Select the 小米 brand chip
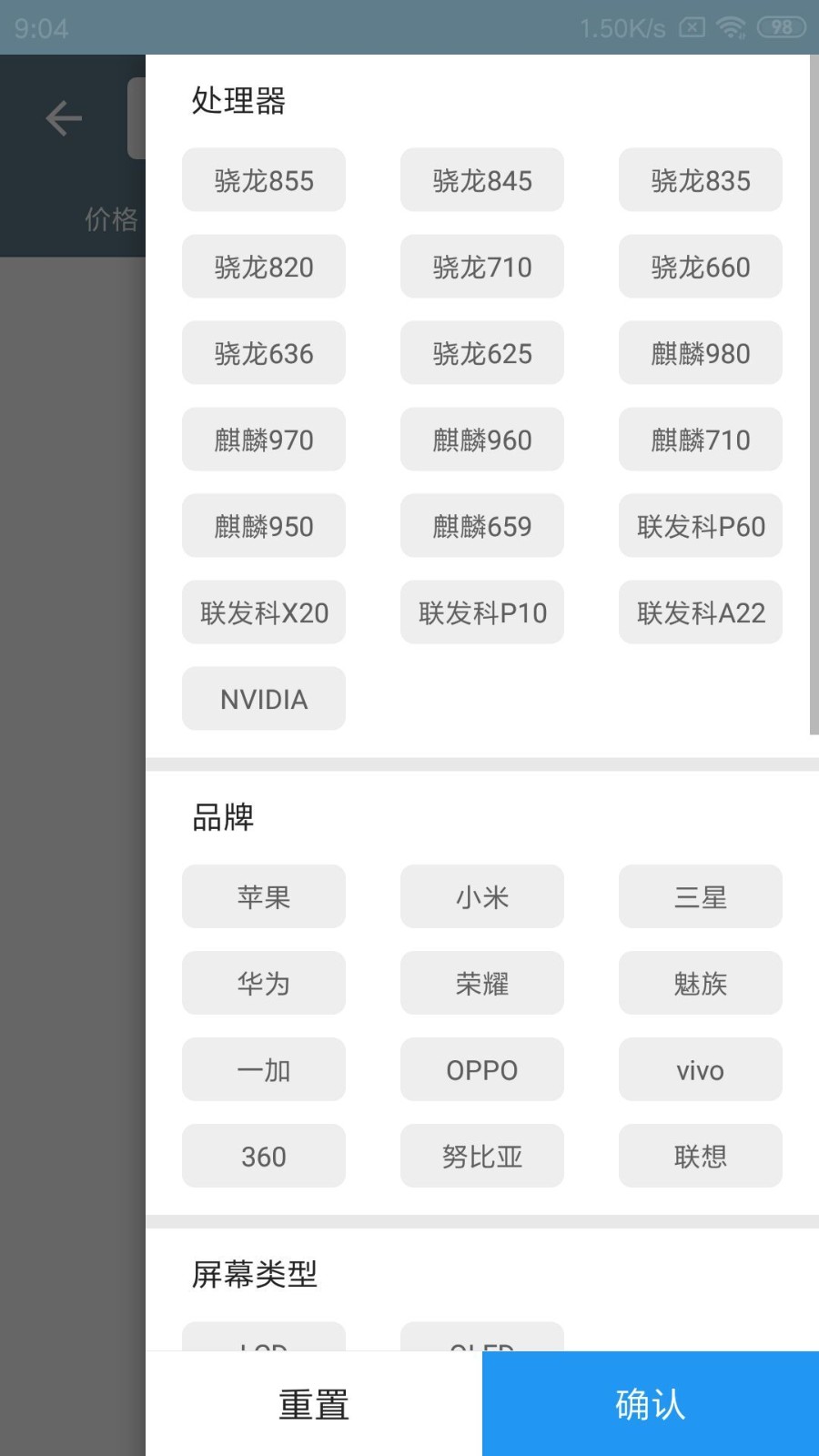 point(482,897)
